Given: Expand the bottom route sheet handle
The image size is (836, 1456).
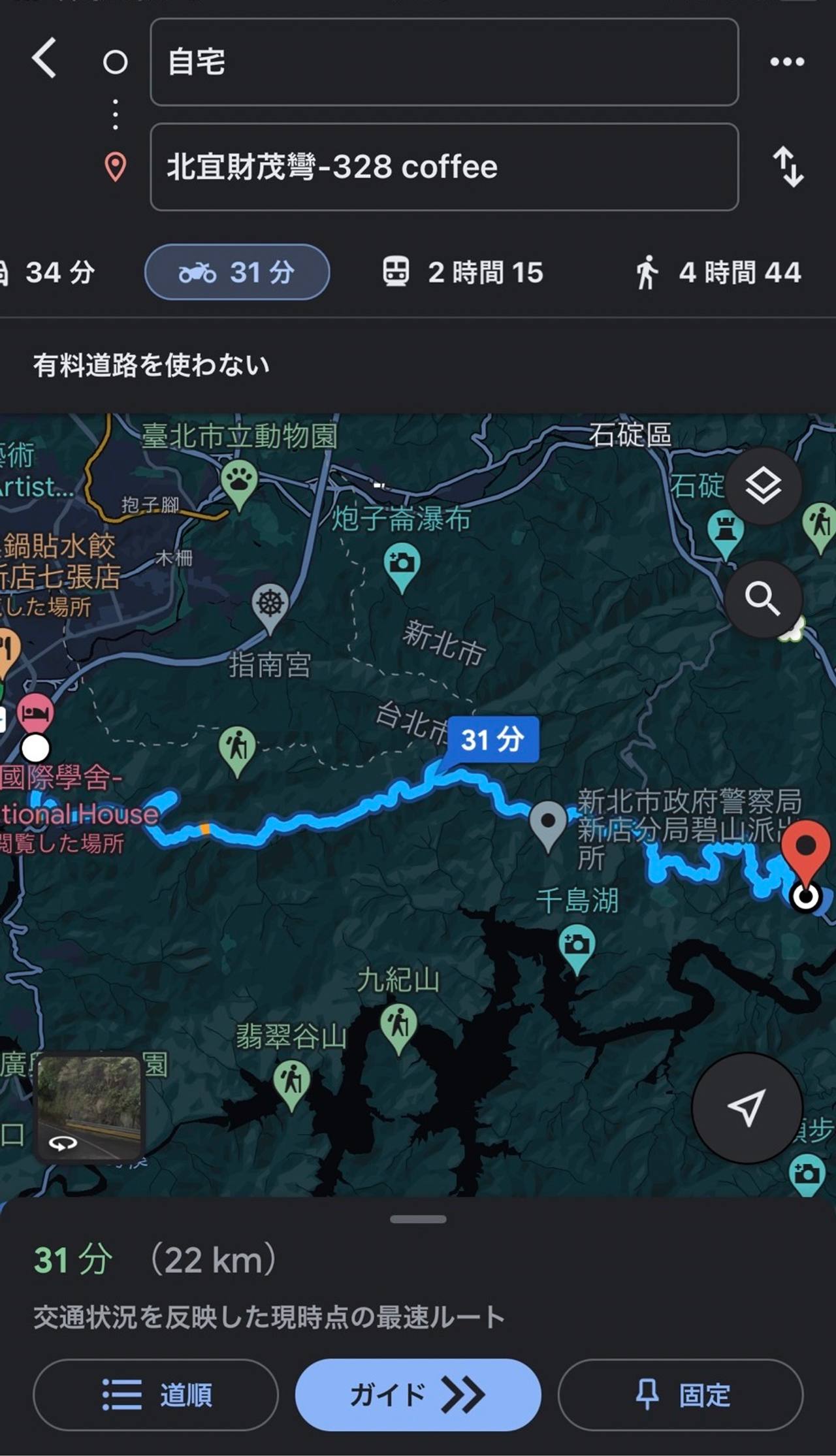Looking at the screenshot, I should pyautogui.click(x=418, y=1219).
